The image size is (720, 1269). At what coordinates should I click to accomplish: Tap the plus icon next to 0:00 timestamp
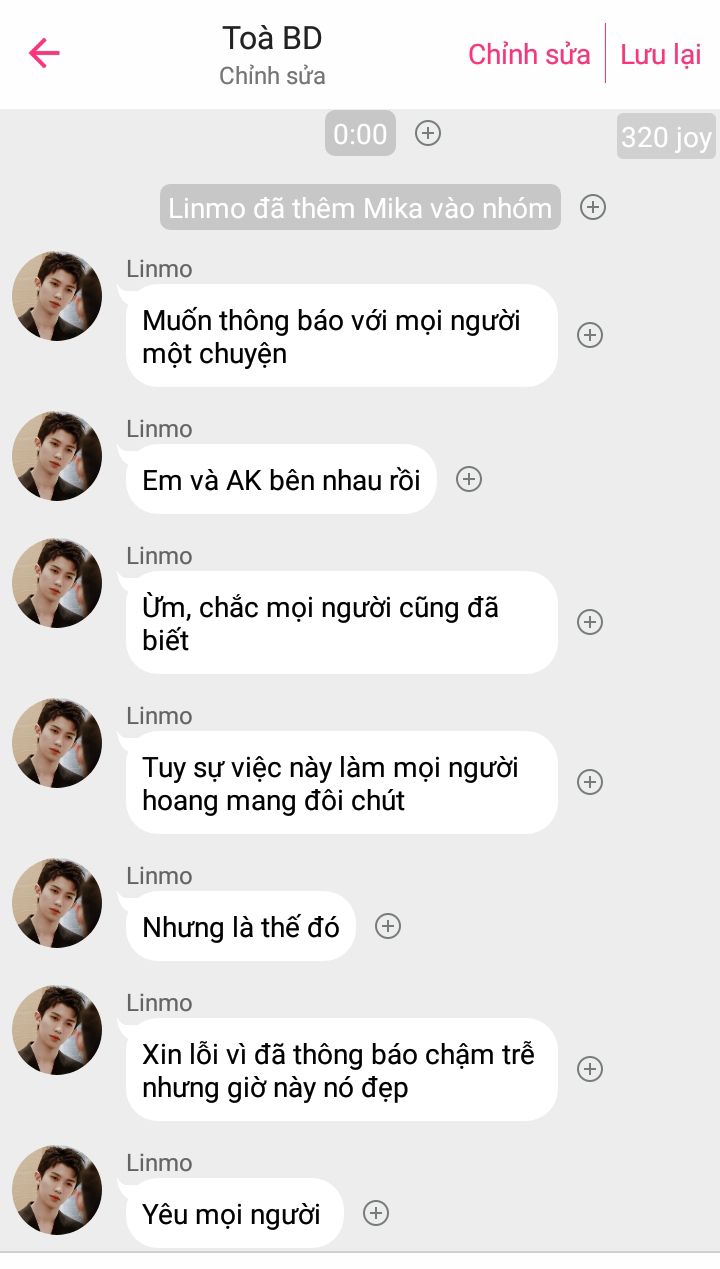click(x=428, y=133)
